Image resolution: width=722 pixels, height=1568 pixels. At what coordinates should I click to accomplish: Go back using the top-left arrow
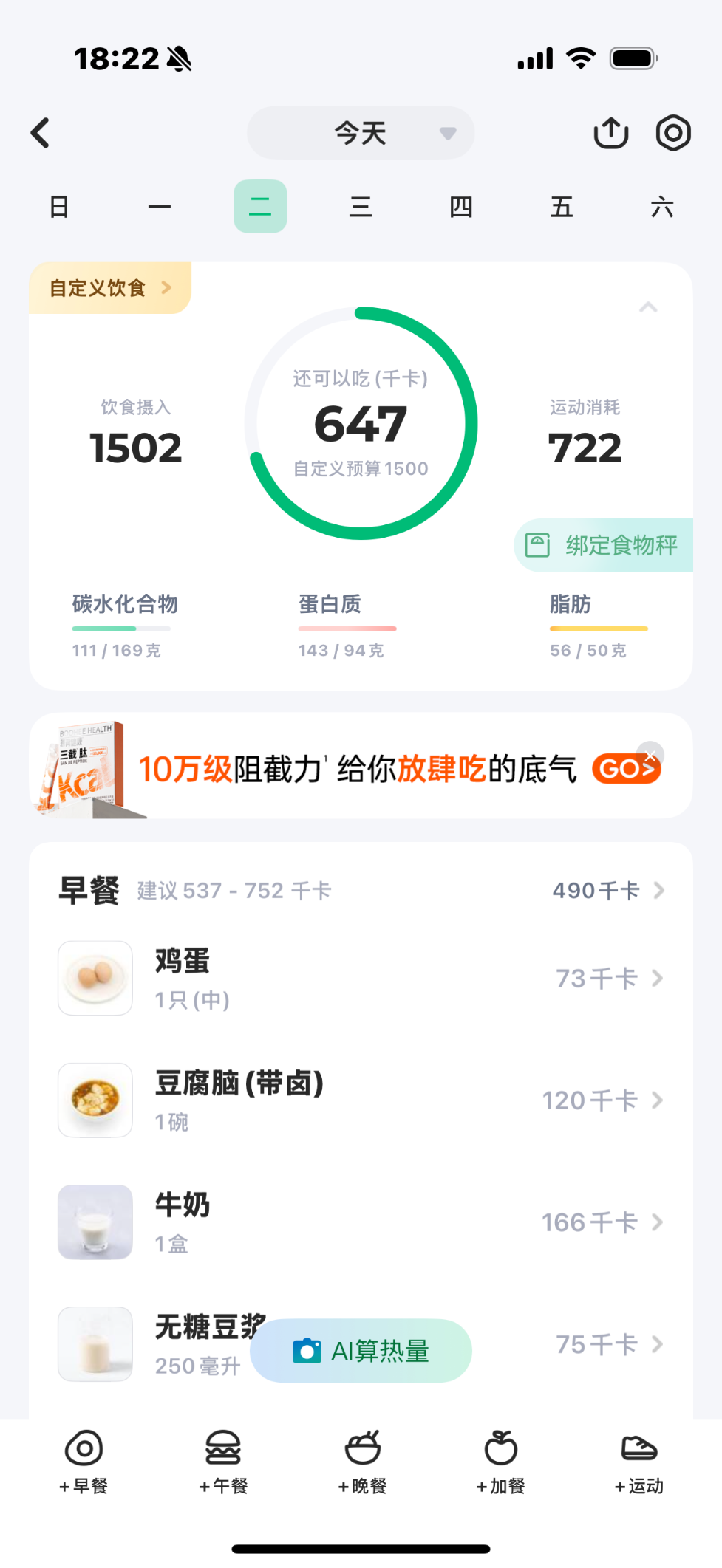coord(41,133)
